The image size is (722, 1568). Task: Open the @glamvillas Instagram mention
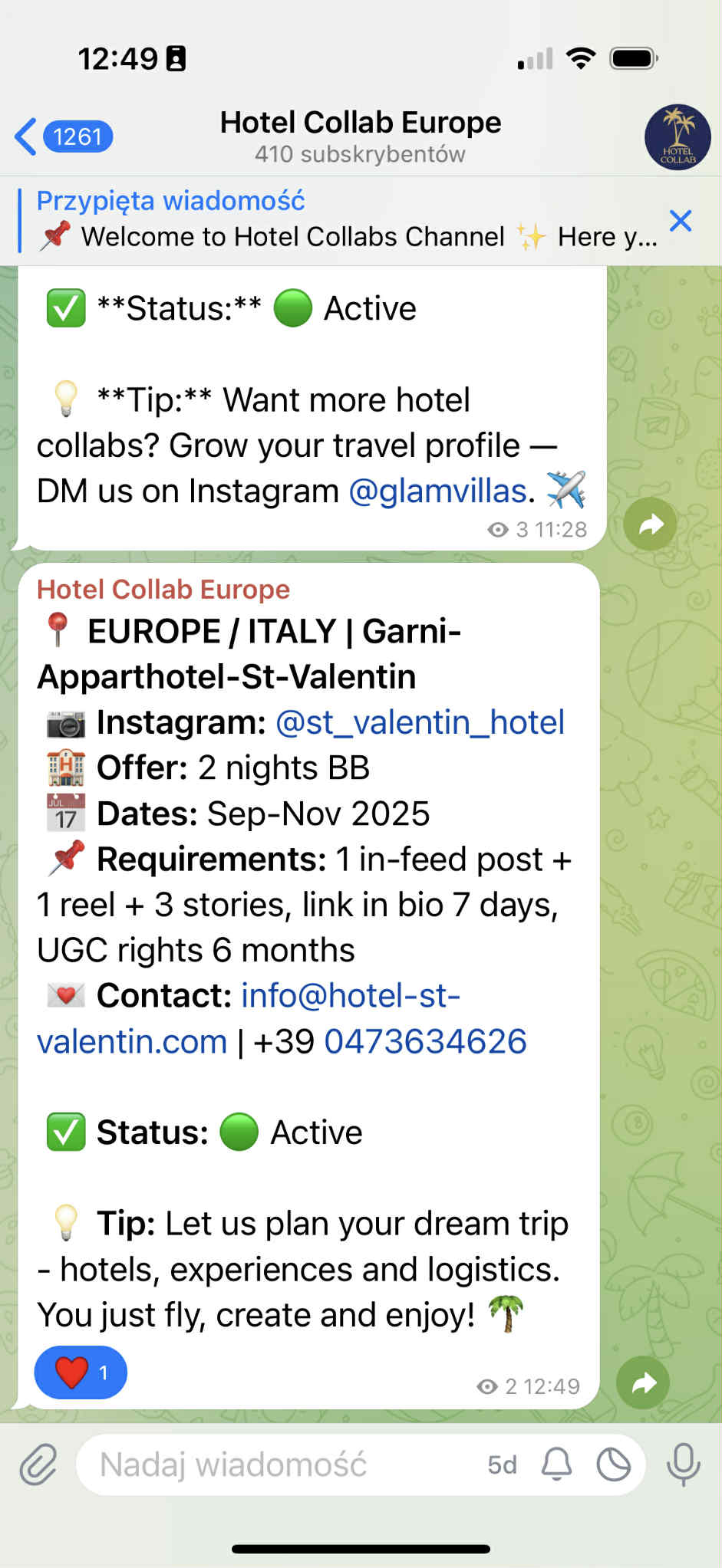tap(437, 491)
